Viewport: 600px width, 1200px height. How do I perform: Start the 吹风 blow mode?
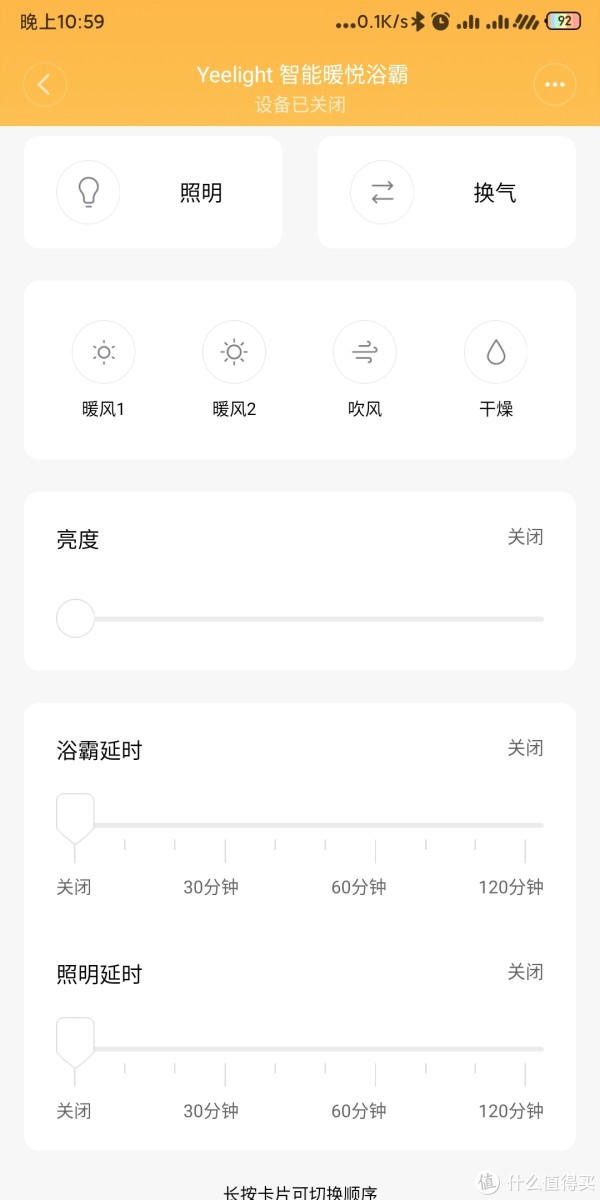point(365,370)
